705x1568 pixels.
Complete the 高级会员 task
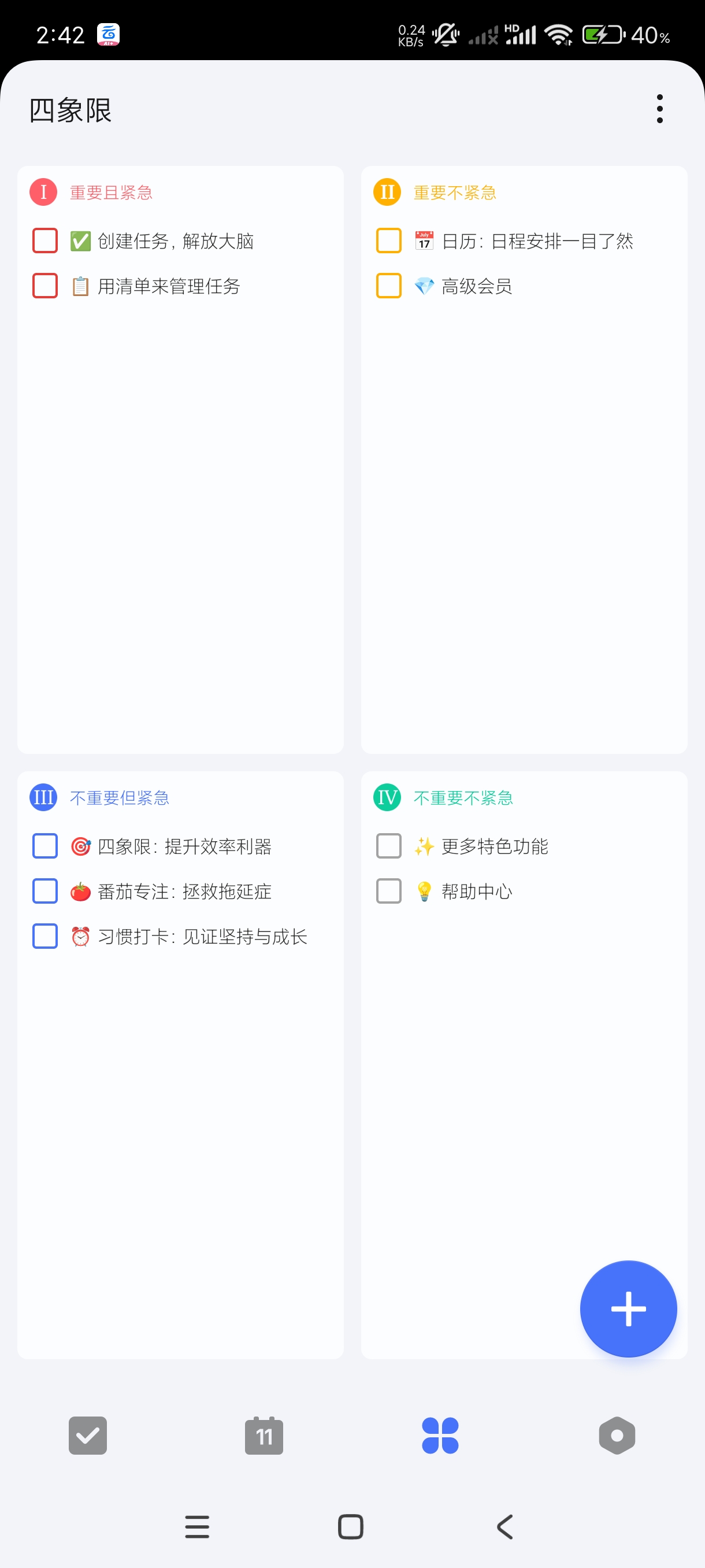[x=389, y=286]
